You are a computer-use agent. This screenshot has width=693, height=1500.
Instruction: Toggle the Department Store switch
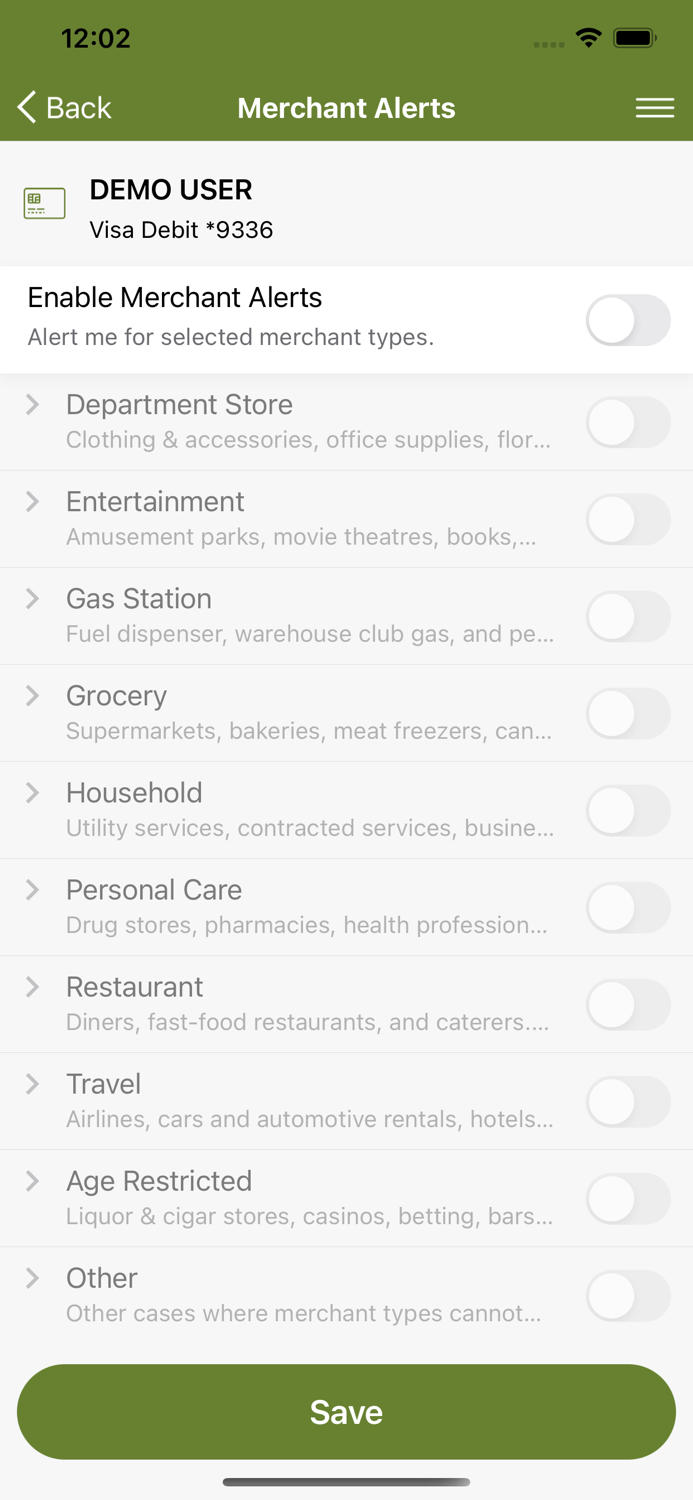pyautogui.click(x=628, y=422)
